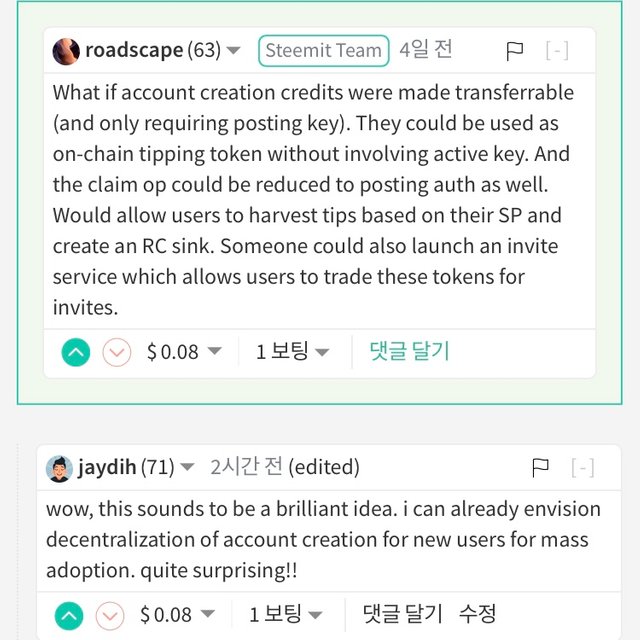Screen dimensions: 640x640
Task: Flag roadscape's comment
Action: [514, 51]
